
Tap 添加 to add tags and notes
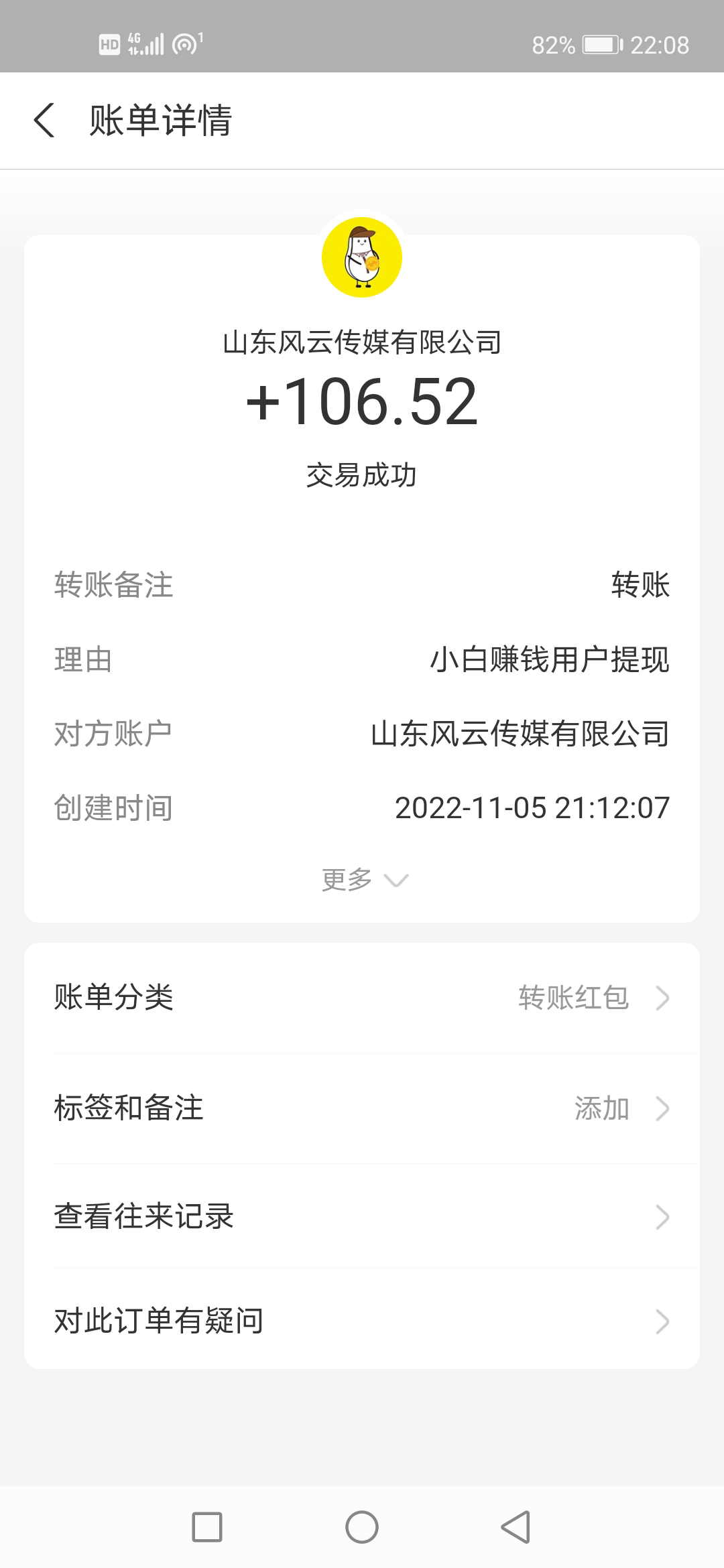click(604, 1108)
